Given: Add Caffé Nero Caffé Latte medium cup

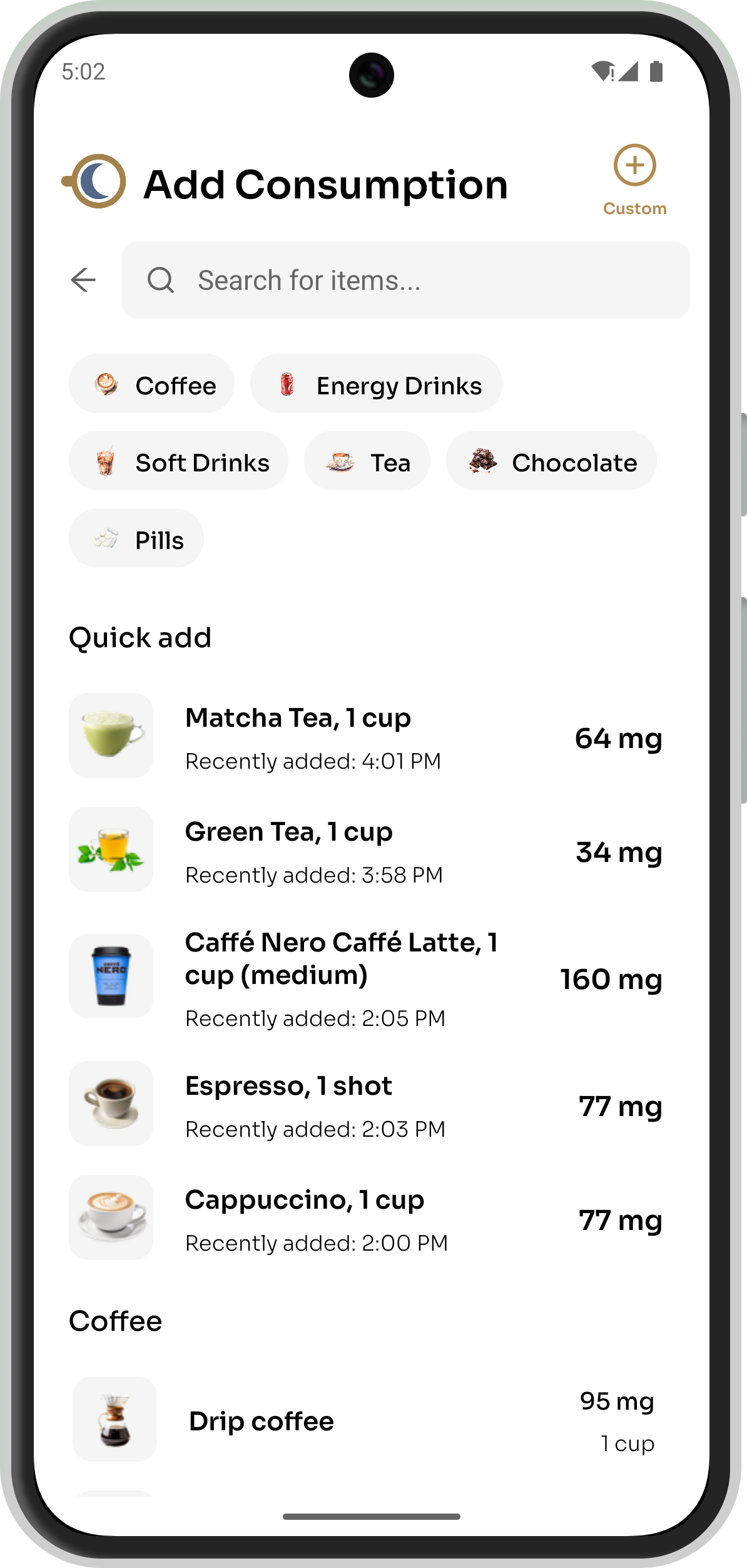Looking at the screenshot, I should tap(366, 978).
